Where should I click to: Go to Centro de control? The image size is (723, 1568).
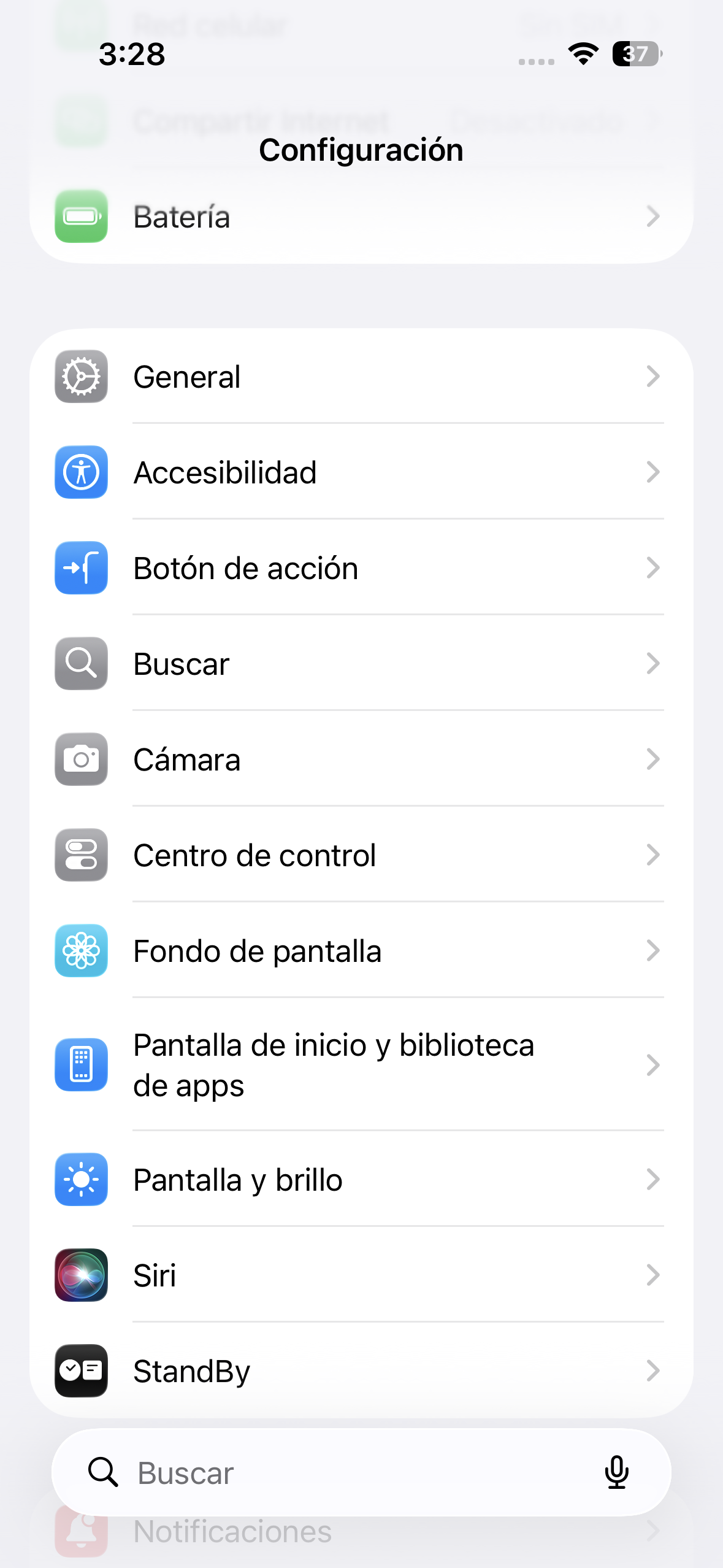pyautogui.click(x=361, y=855)
